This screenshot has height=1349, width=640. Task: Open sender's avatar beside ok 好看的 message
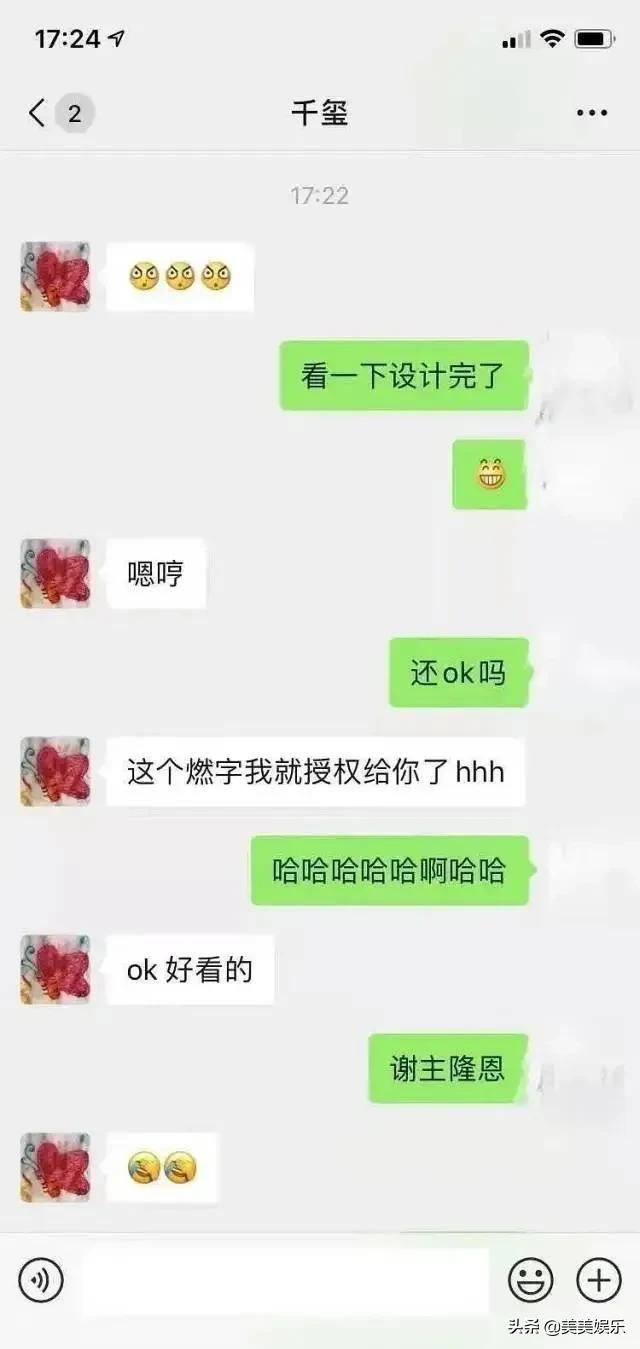[55, 970]
